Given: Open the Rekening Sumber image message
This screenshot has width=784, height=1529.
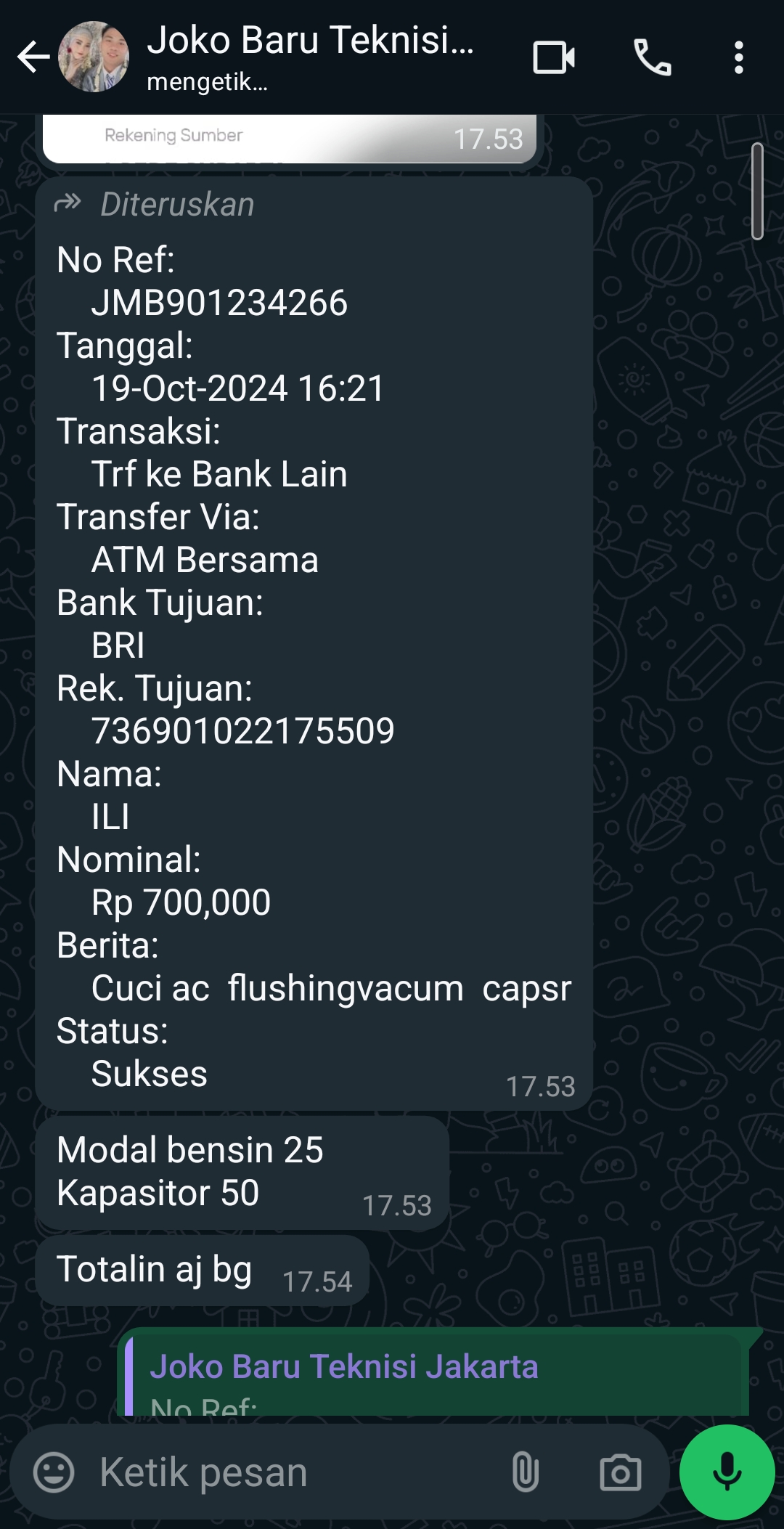Looking at the screenshot, I should click(289, 138).
